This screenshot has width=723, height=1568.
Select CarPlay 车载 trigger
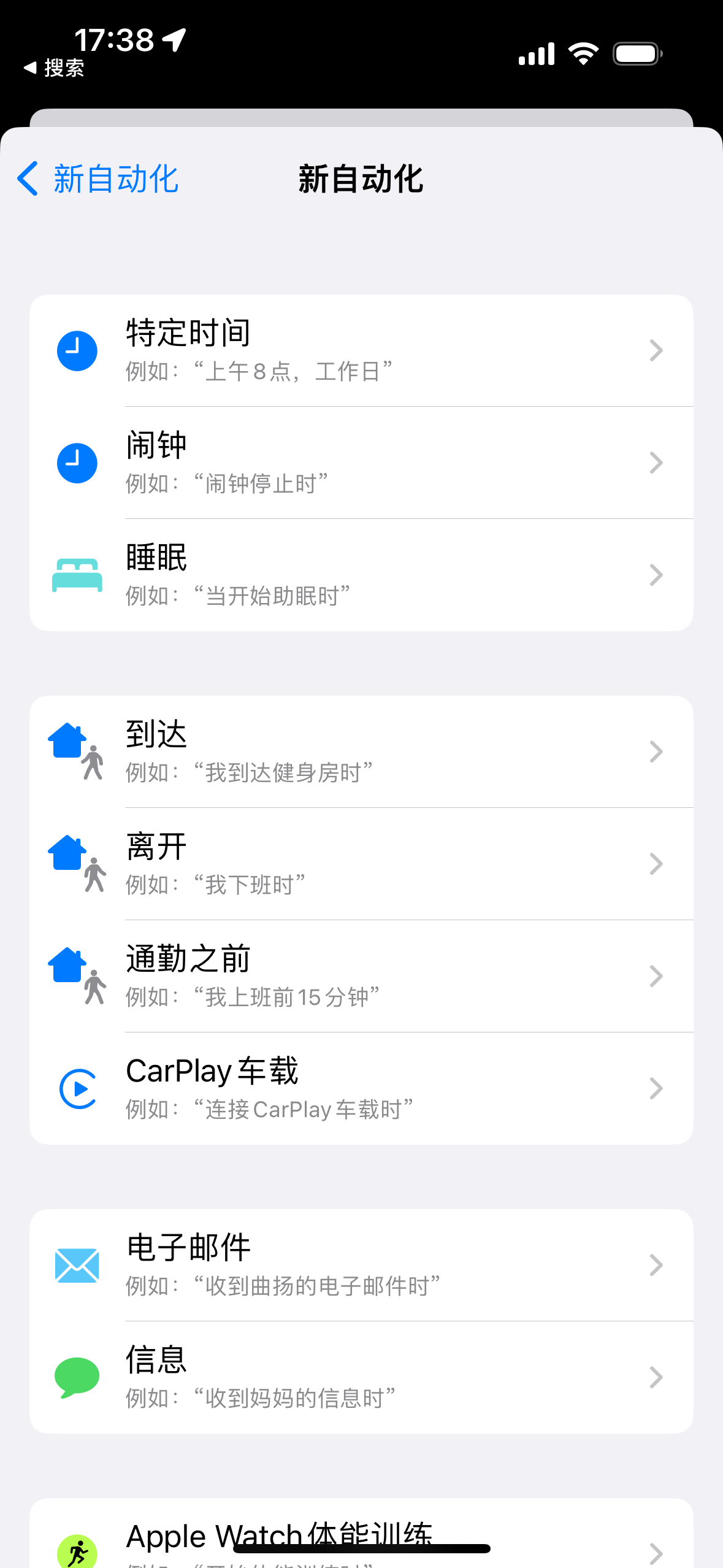click(x=361, y=1088)
